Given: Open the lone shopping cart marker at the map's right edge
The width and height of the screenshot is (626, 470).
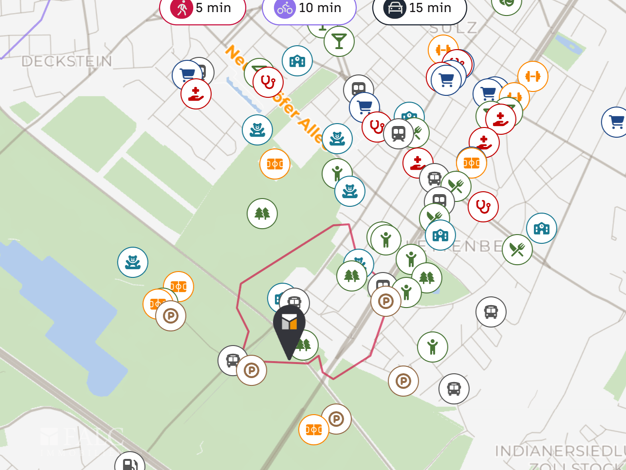Looking at the screenshot, I should [615, 122].
